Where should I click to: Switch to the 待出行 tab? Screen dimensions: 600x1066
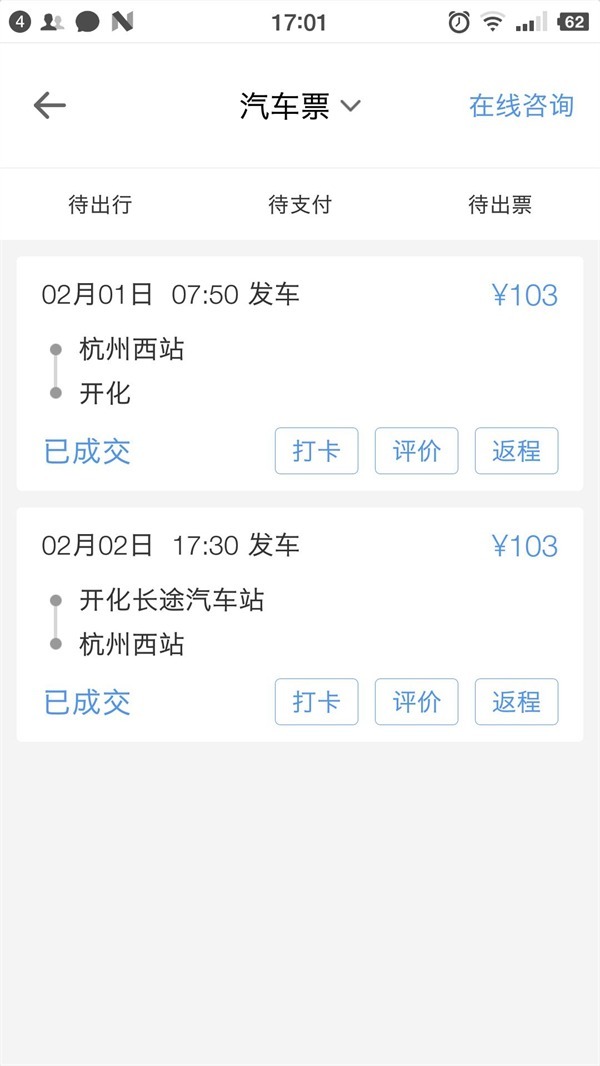tap(100, 205)
